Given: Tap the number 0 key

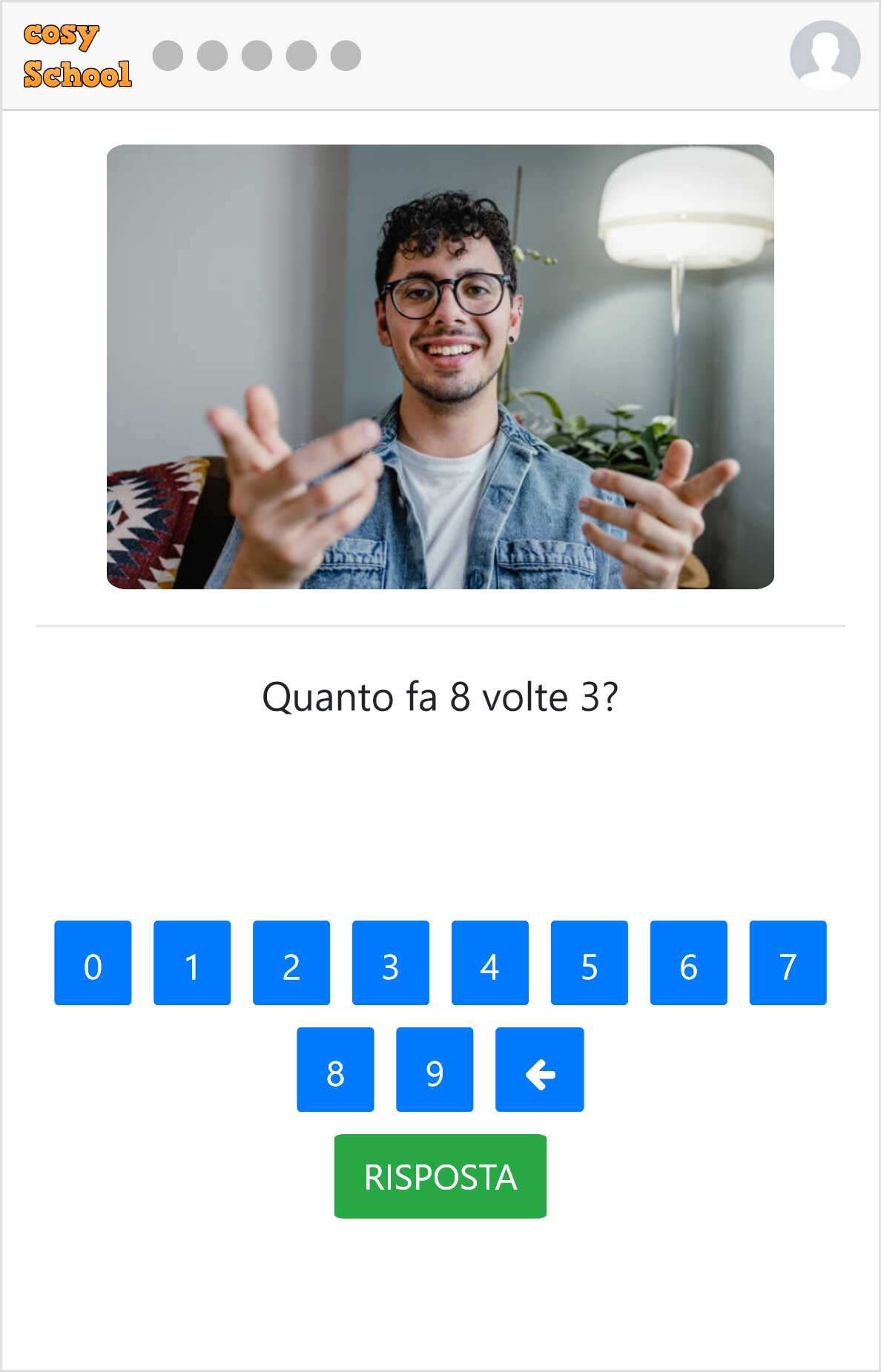Looking at the screenshot, I should 93,963.
